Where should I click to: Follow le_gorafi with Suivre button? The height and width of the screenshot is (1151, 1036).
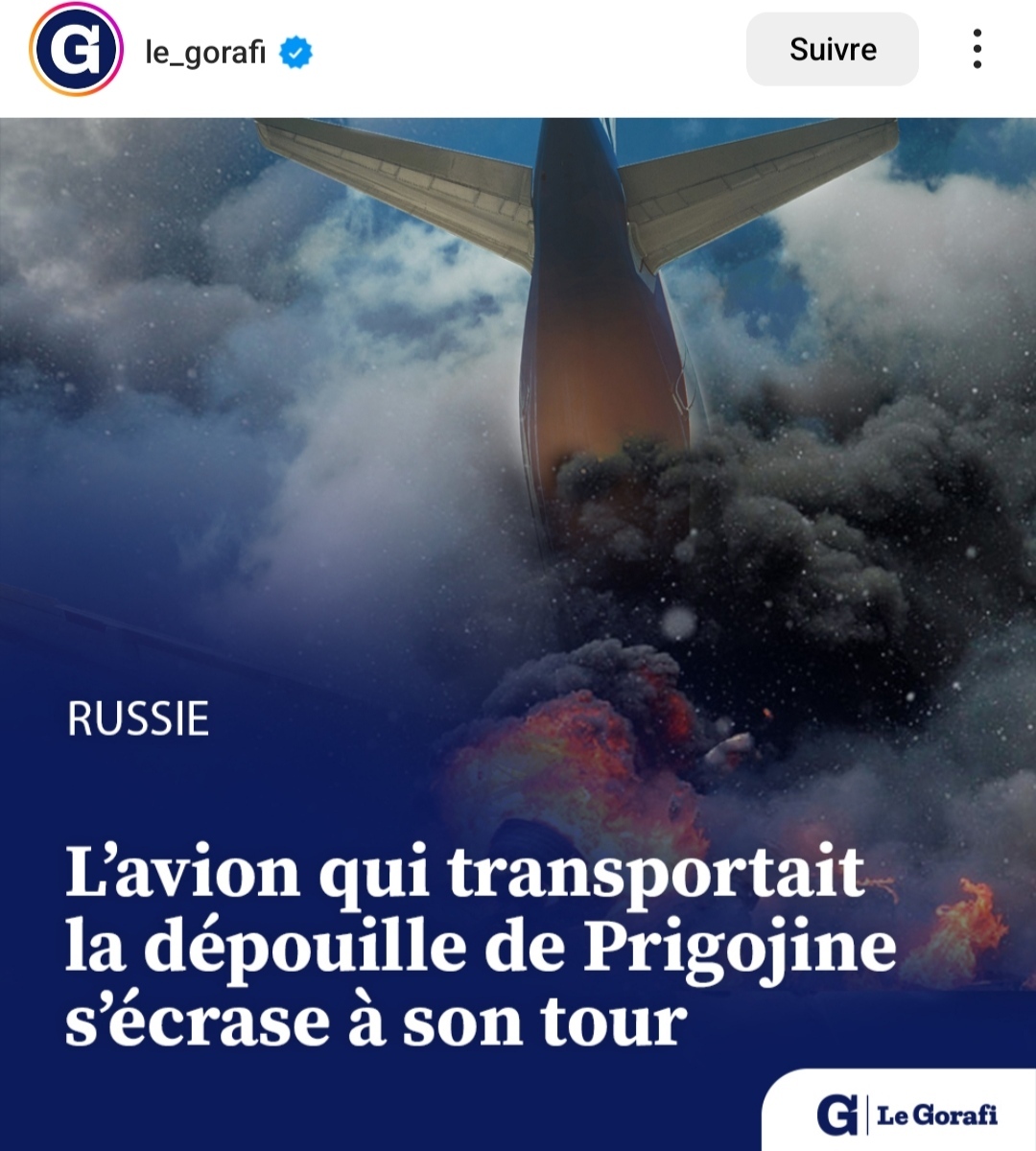[x=832, y=49]
